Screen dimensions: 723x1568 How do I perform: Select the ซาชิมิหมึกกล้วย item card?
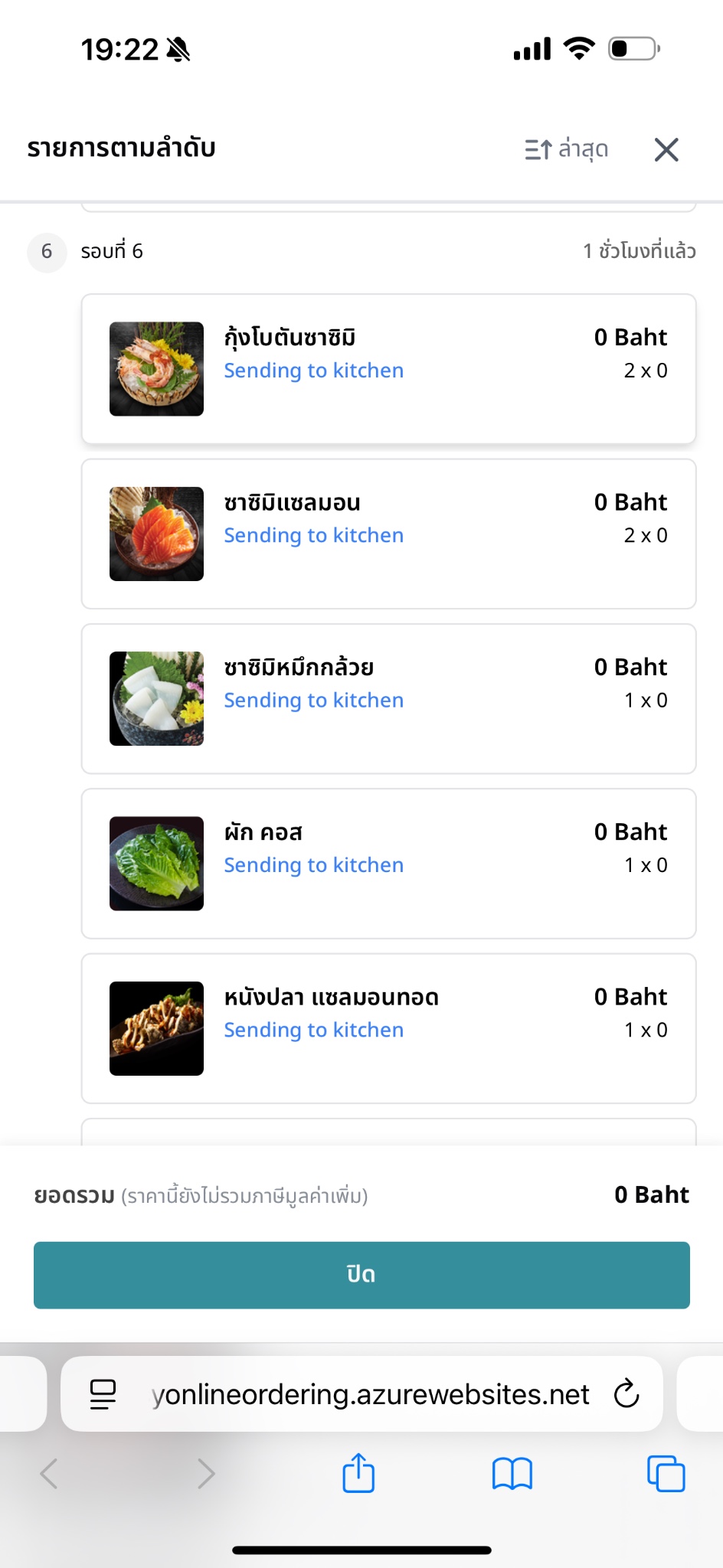tap(389, 698)
